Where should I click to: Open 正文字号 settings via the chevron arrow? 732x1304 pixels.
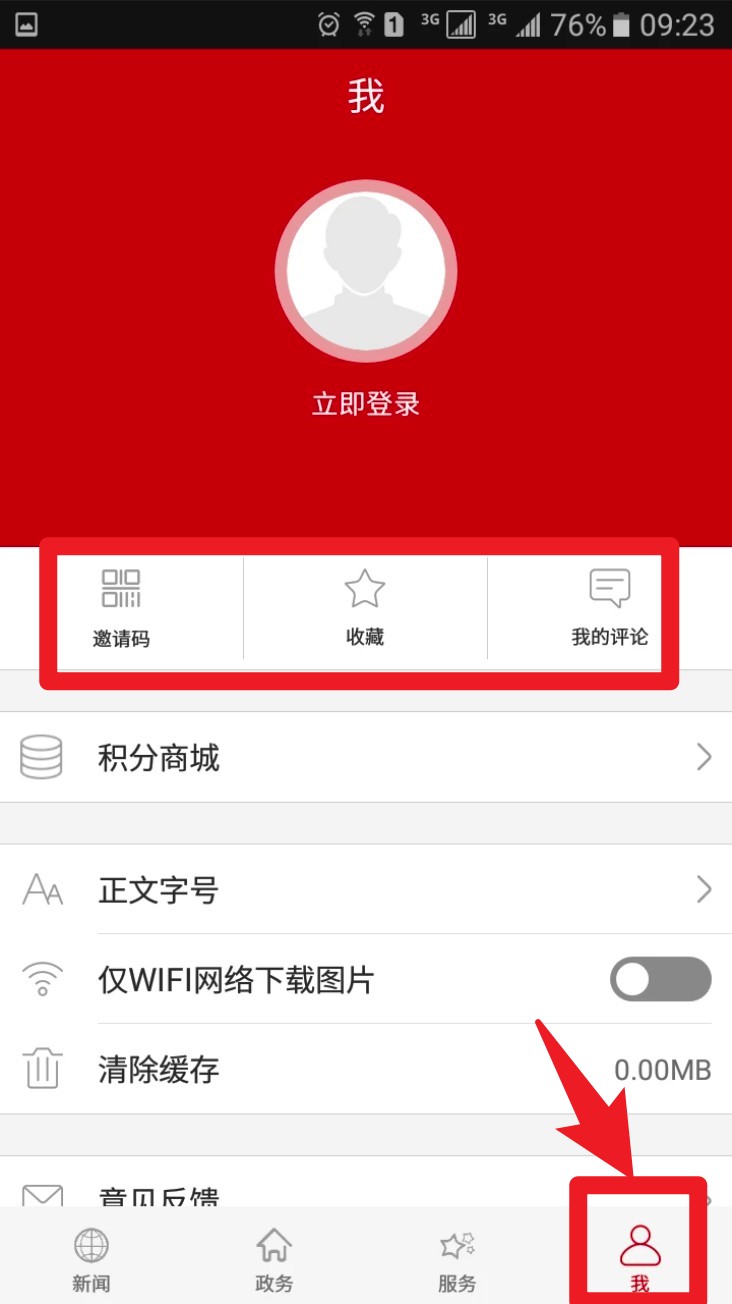tap(703, 890)
